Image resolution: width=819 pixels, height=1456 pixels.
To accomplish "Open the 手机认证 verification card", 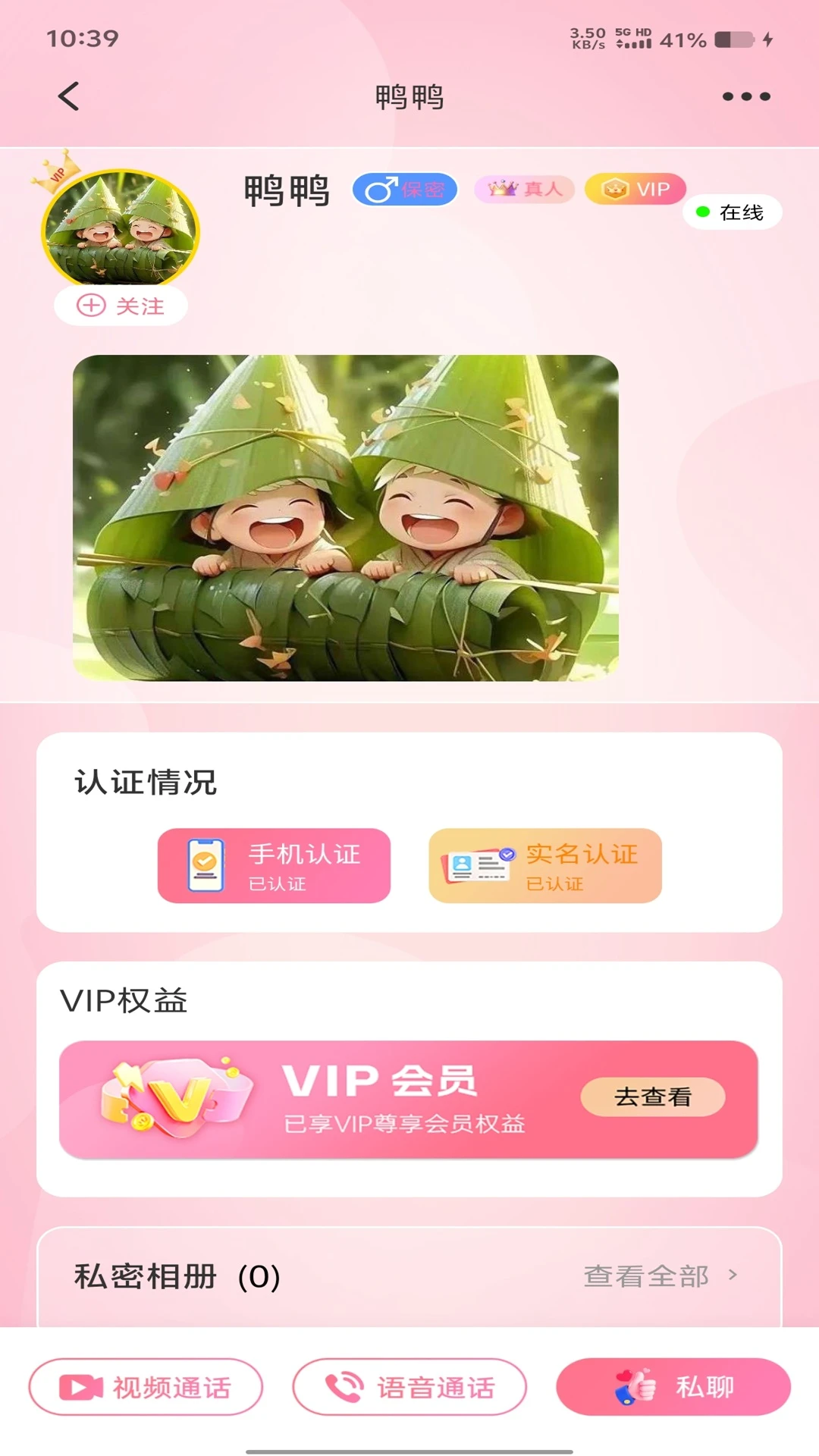I will [274, 865].
